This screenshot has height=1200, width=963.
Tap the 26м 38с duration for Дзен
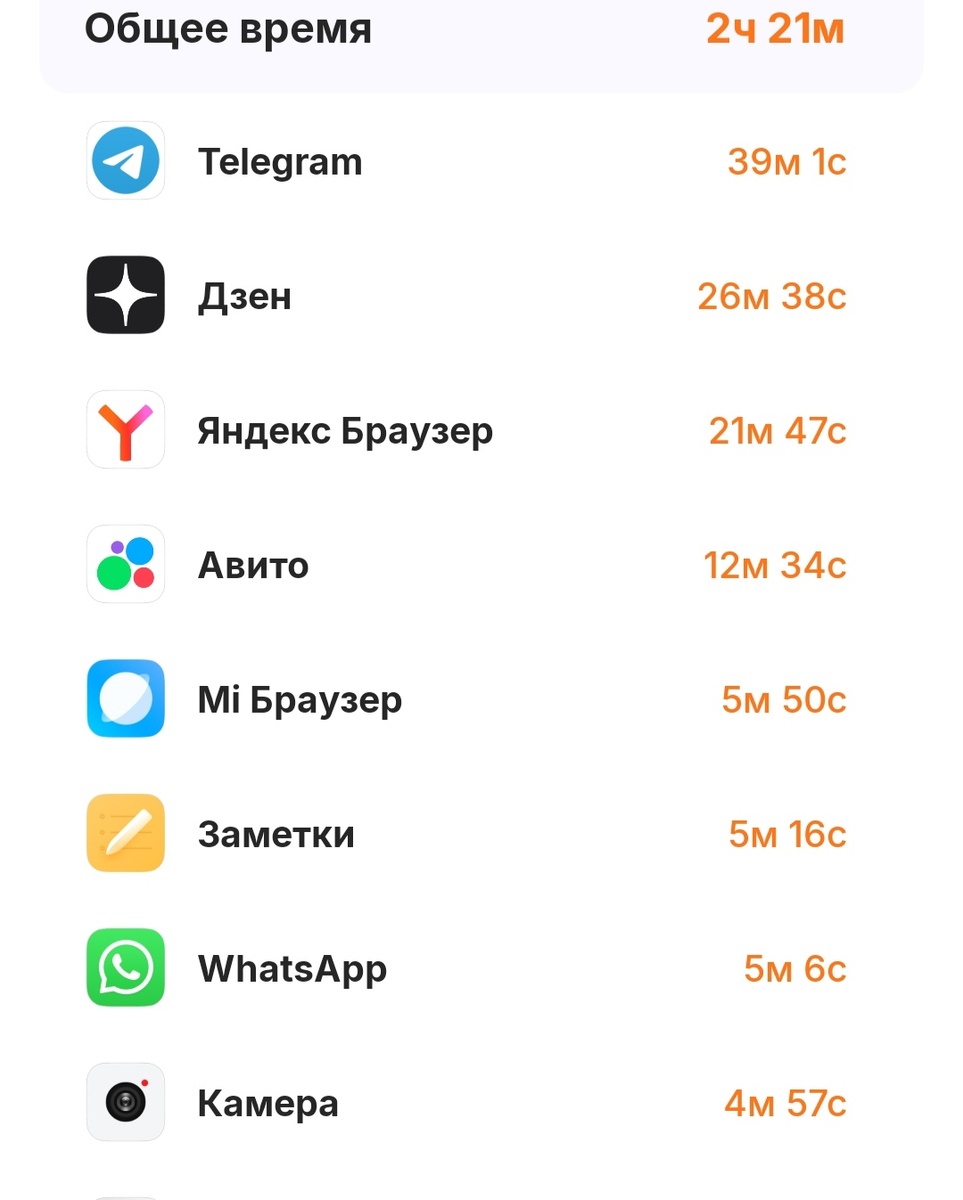click(772, 295)
